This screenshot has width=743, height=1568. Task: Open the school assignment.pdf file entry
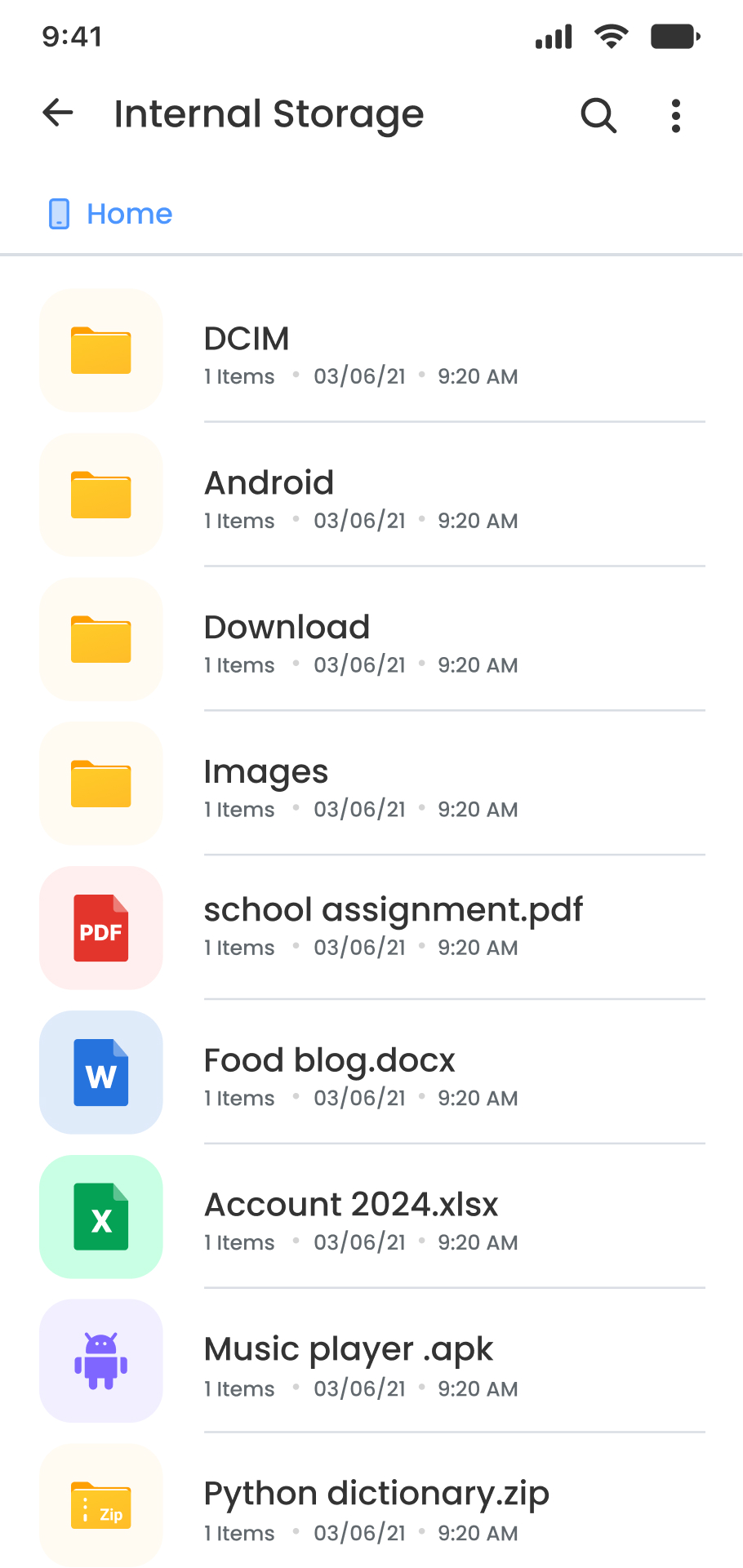[x=393, y=908]
